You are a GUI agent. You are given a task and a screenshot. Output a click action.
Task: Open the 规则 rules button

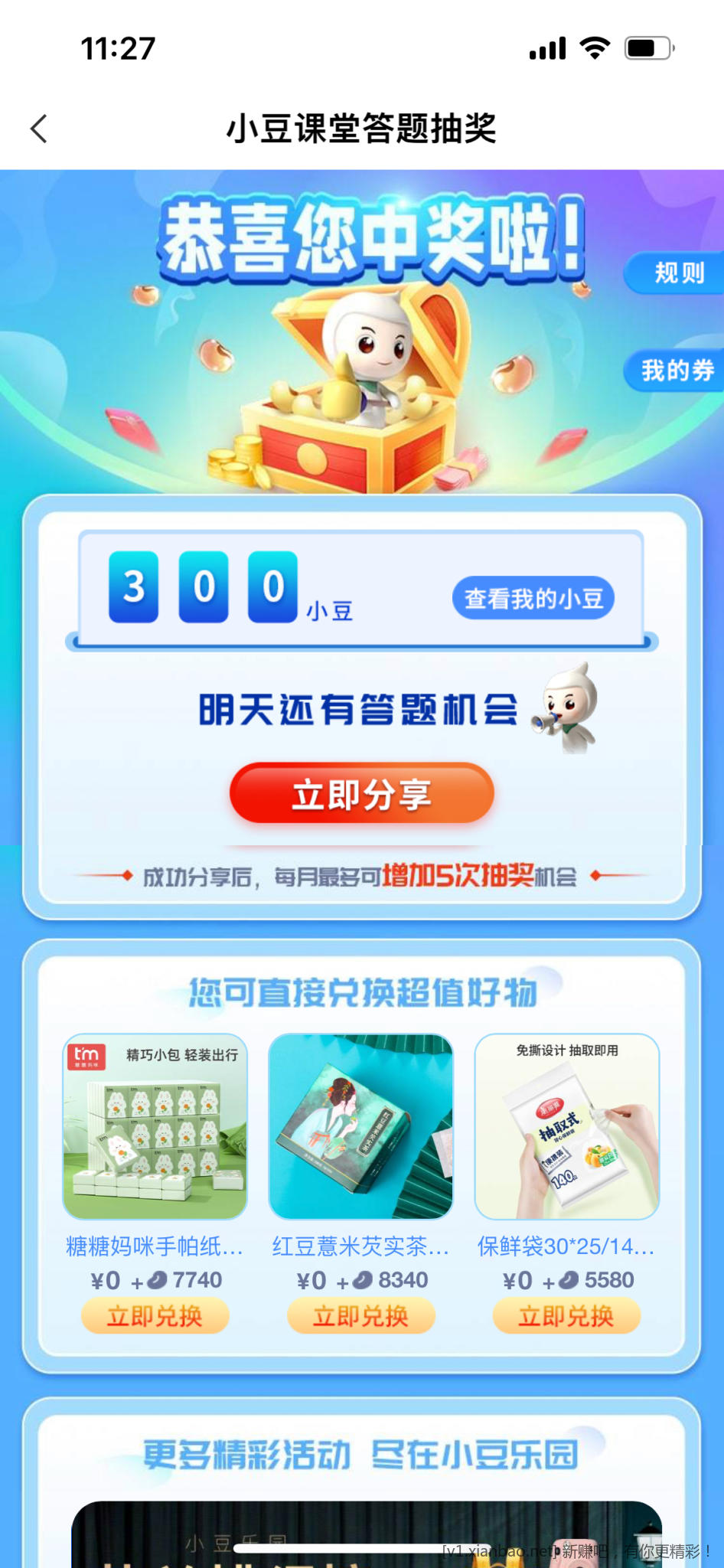click(677, 273)
